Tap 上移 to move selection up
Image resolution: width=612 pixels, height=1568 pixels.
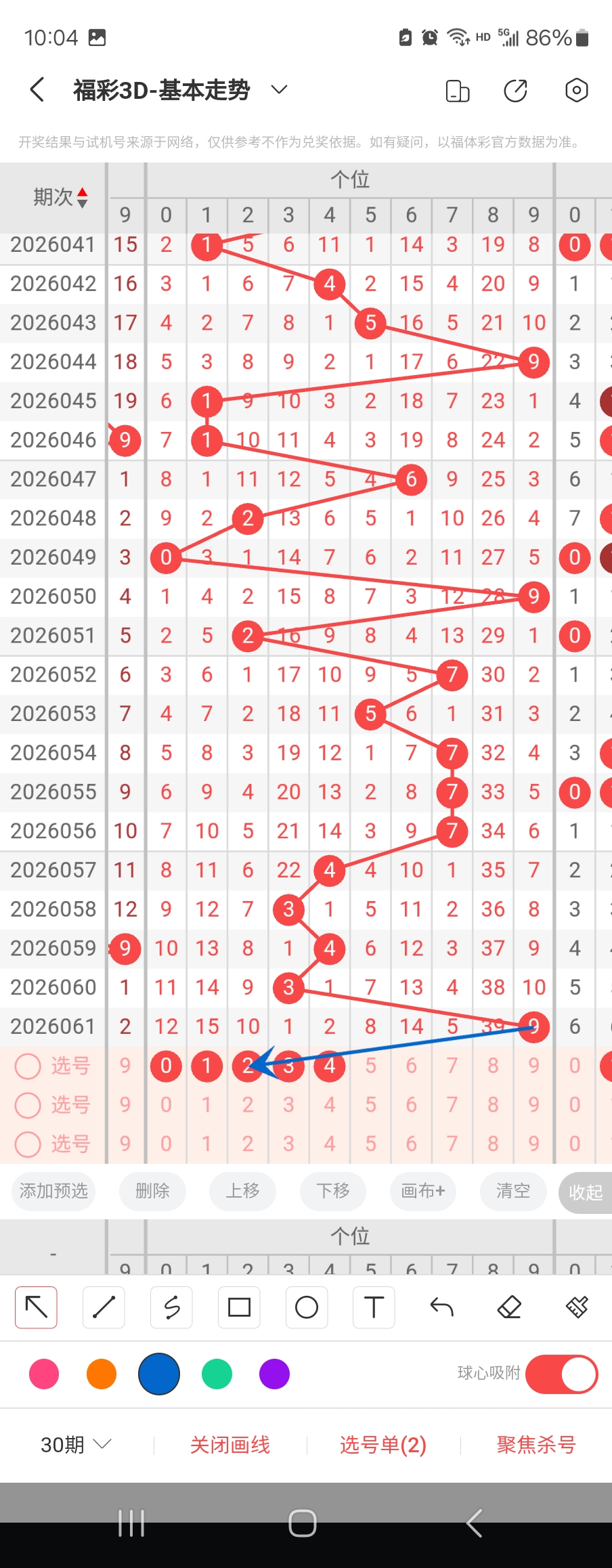pos(242,1191)
